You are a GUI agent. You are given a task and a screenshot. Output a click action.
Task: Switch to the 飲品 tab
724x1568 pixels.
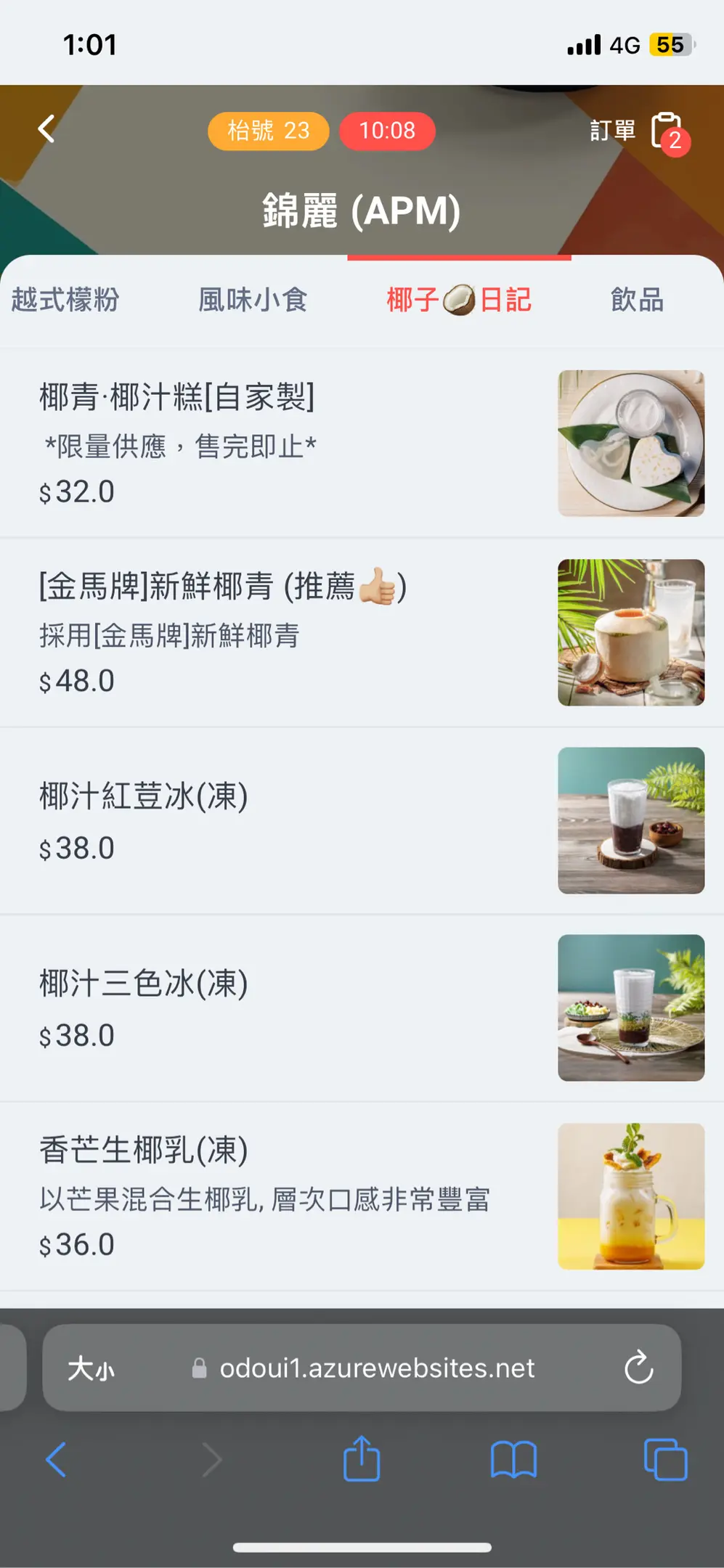click(637, 300)
